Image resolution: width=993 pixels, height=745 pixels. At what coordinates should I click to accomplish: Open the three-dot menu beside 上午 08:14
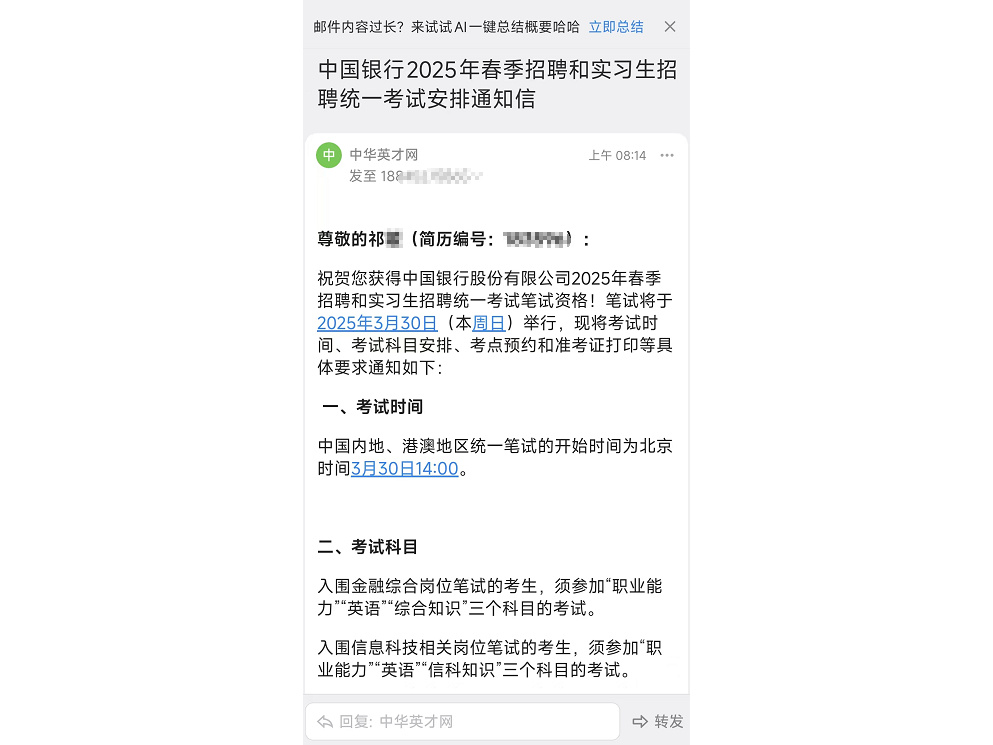coord(667,155)
